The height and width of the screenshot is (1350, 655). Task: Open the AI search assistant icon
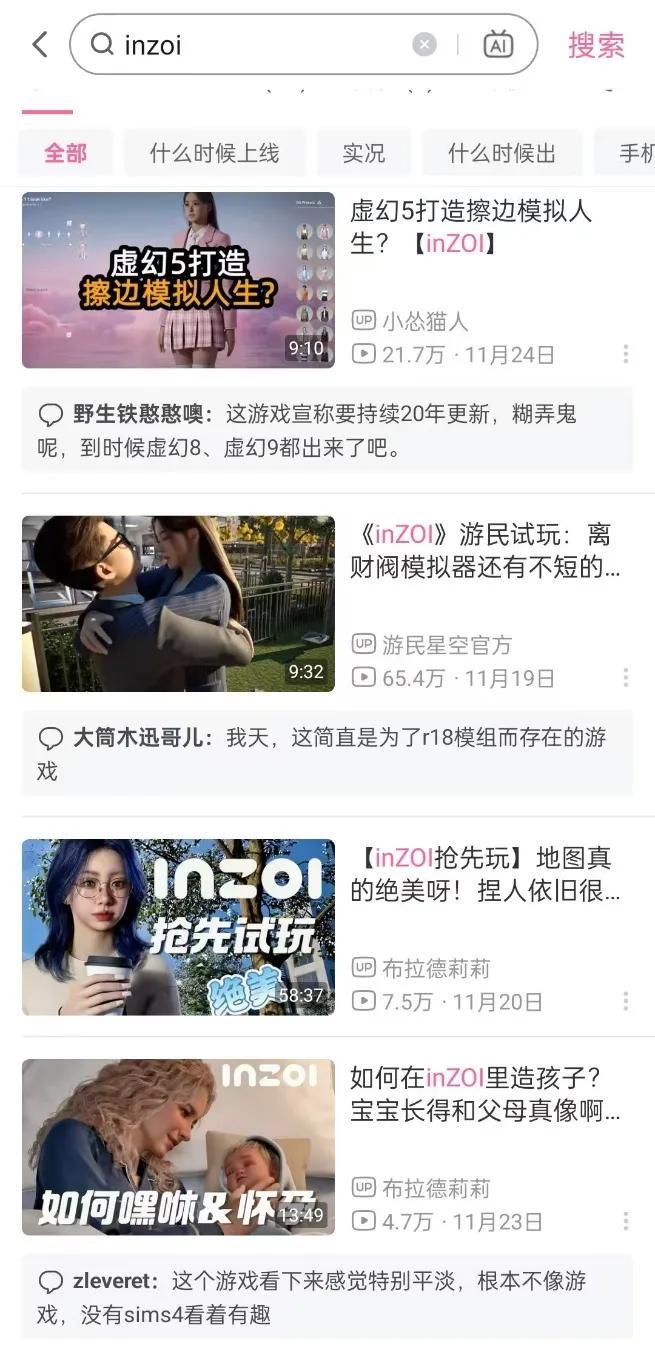[x=498, y=45]
